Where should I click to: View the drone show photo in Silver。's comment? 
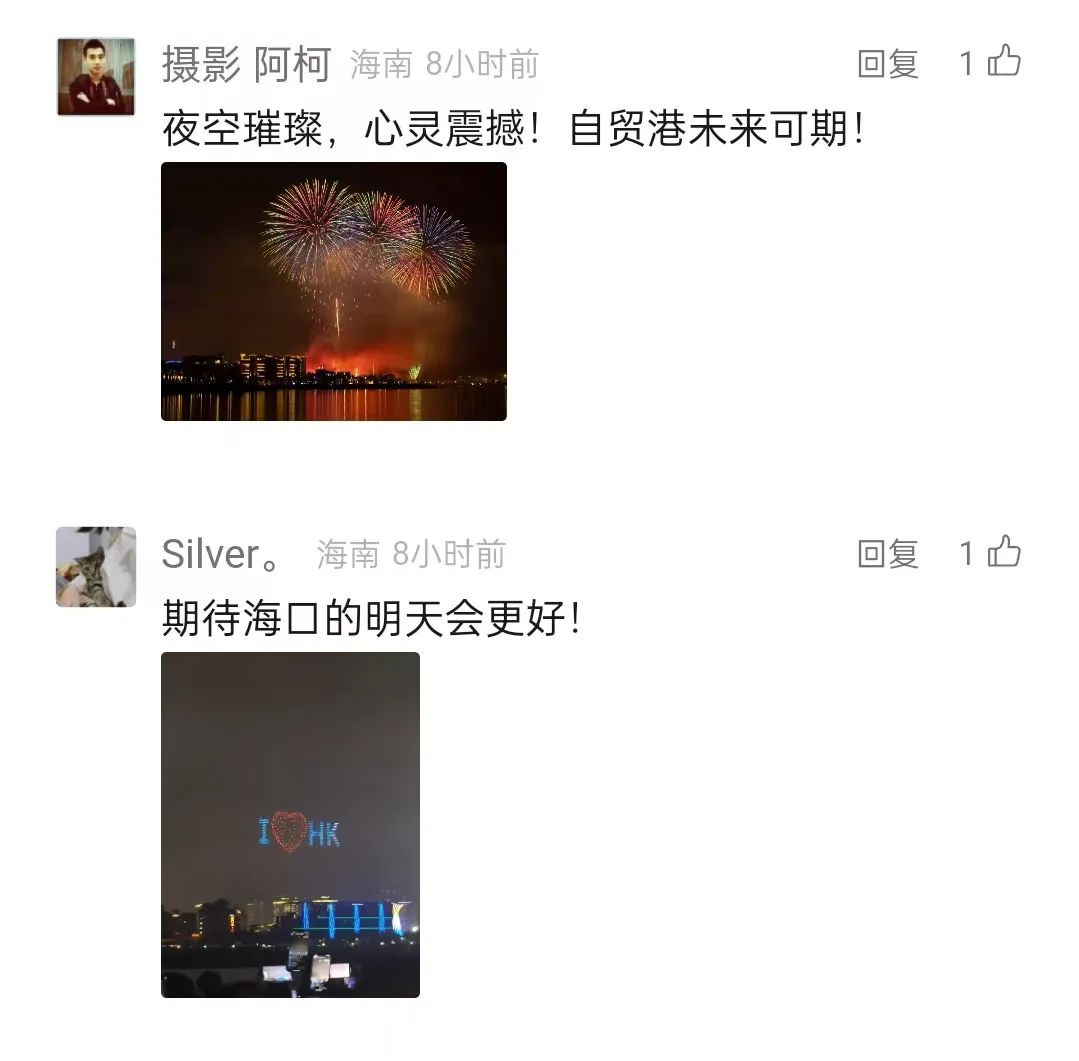tap(290, 825)
